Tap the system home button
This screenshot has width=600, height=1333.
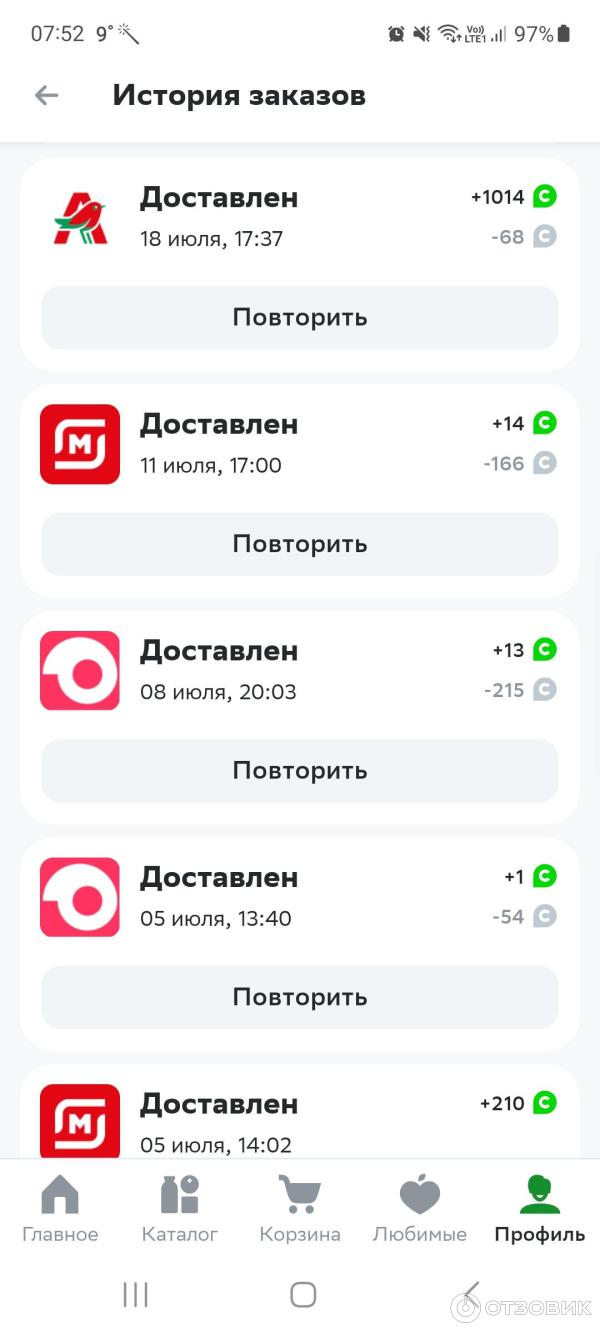pyautogui.click(x=303, y=1295)
